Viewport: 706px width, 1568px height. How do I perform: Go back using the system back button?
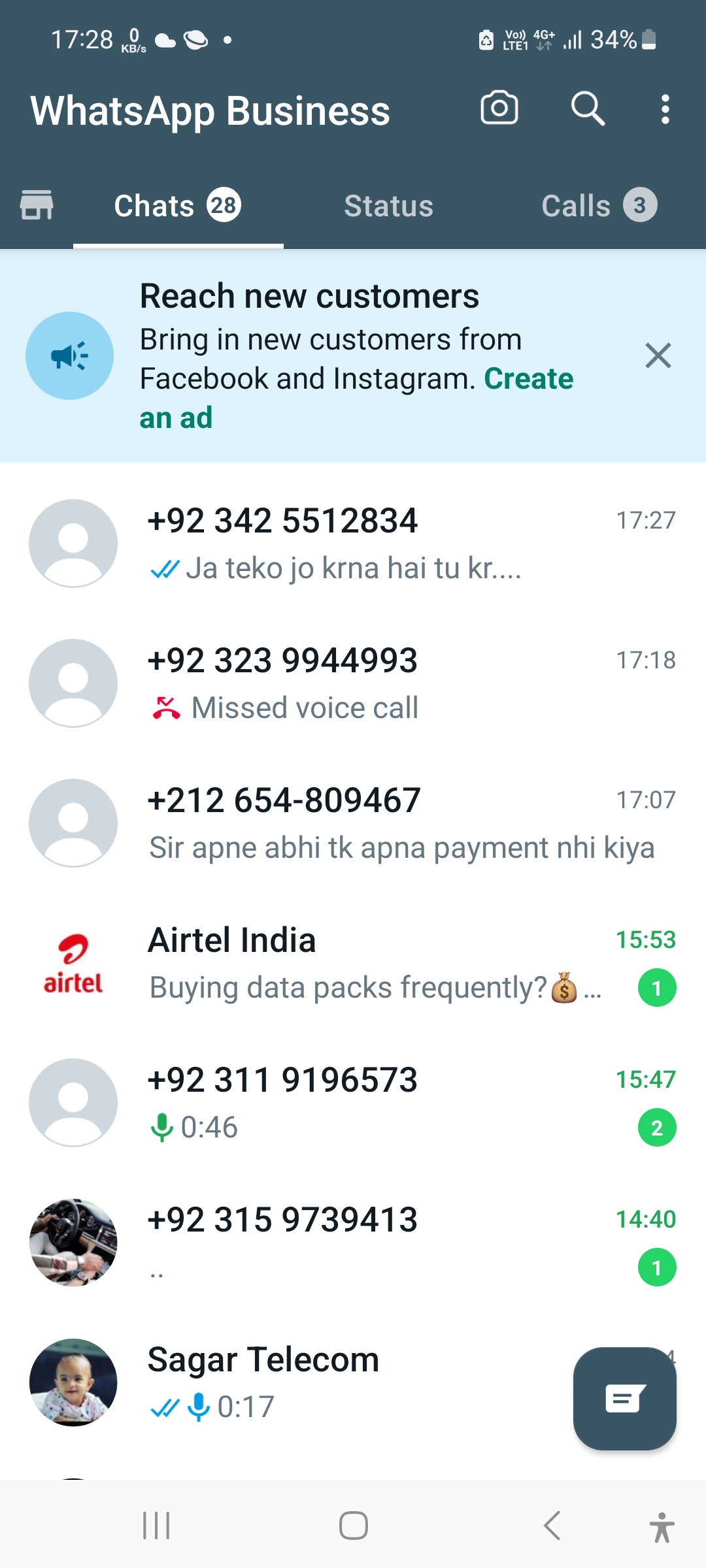click(552, 1526)
